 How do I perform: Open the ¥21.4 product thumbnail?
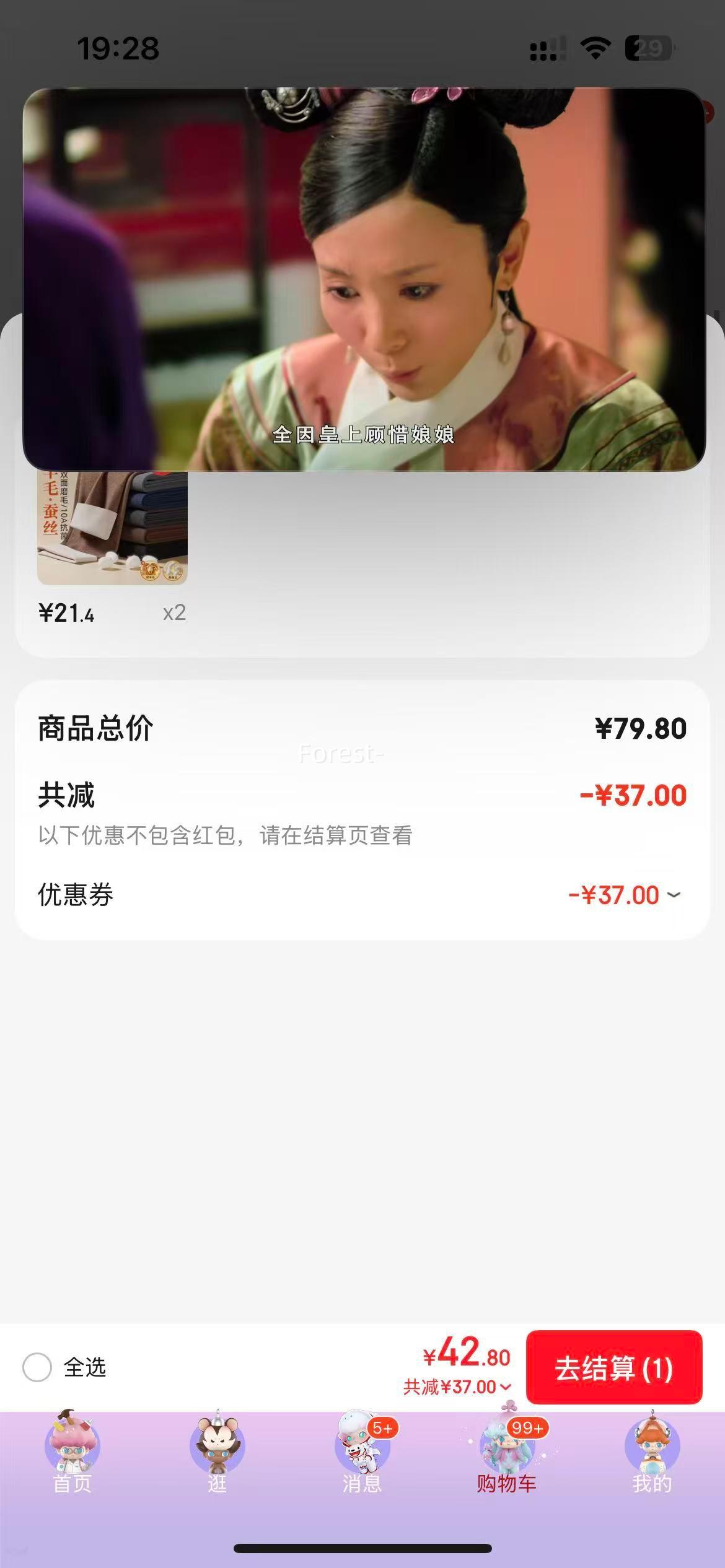click(x=112, y=528)
